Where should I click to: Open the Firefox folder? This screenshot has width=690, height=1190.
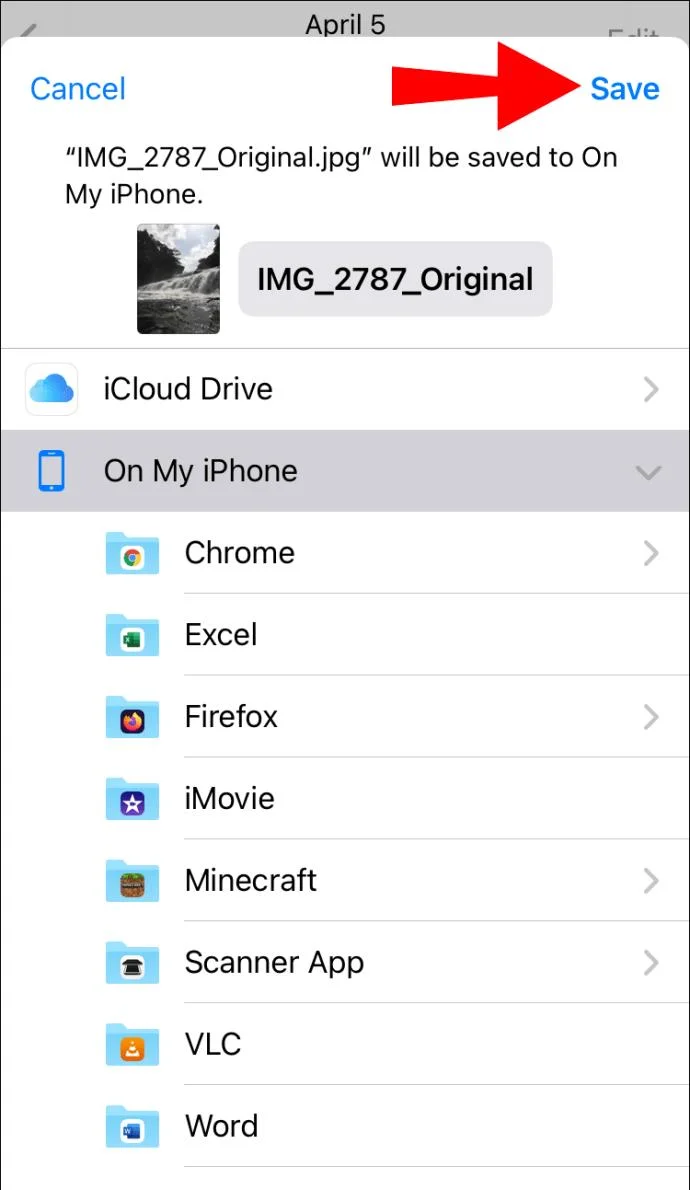pyautogui.click(x=395, y=717)
